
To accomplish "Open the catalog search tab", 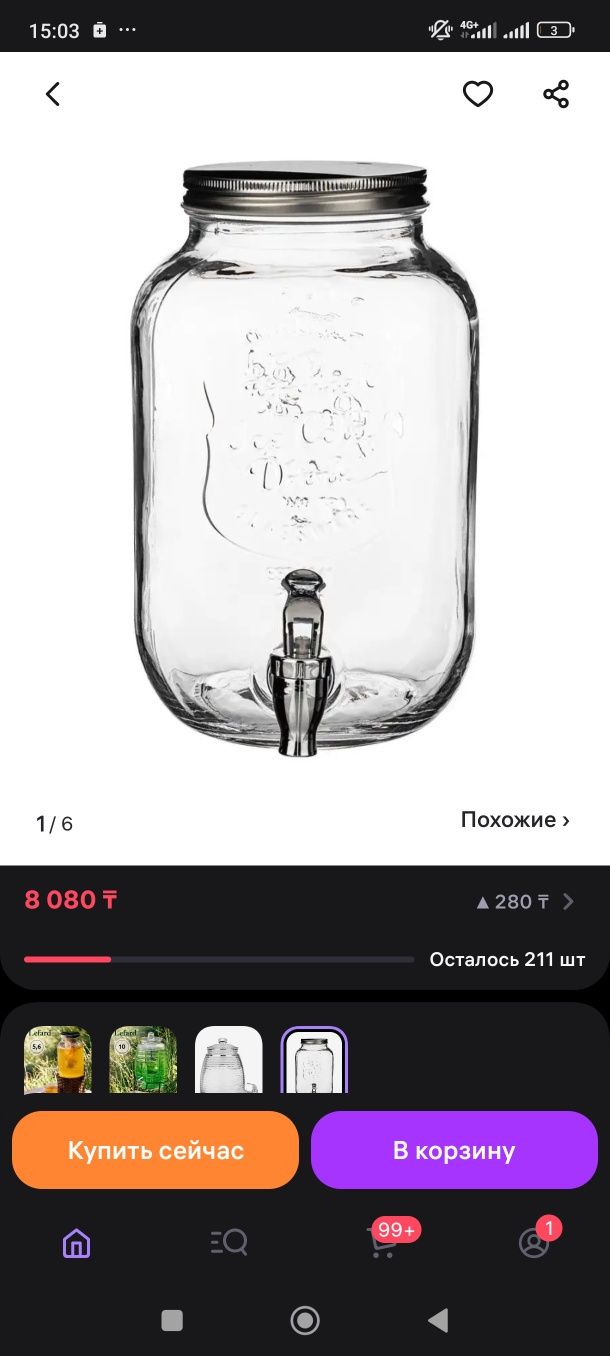I will pos(229,1243).
